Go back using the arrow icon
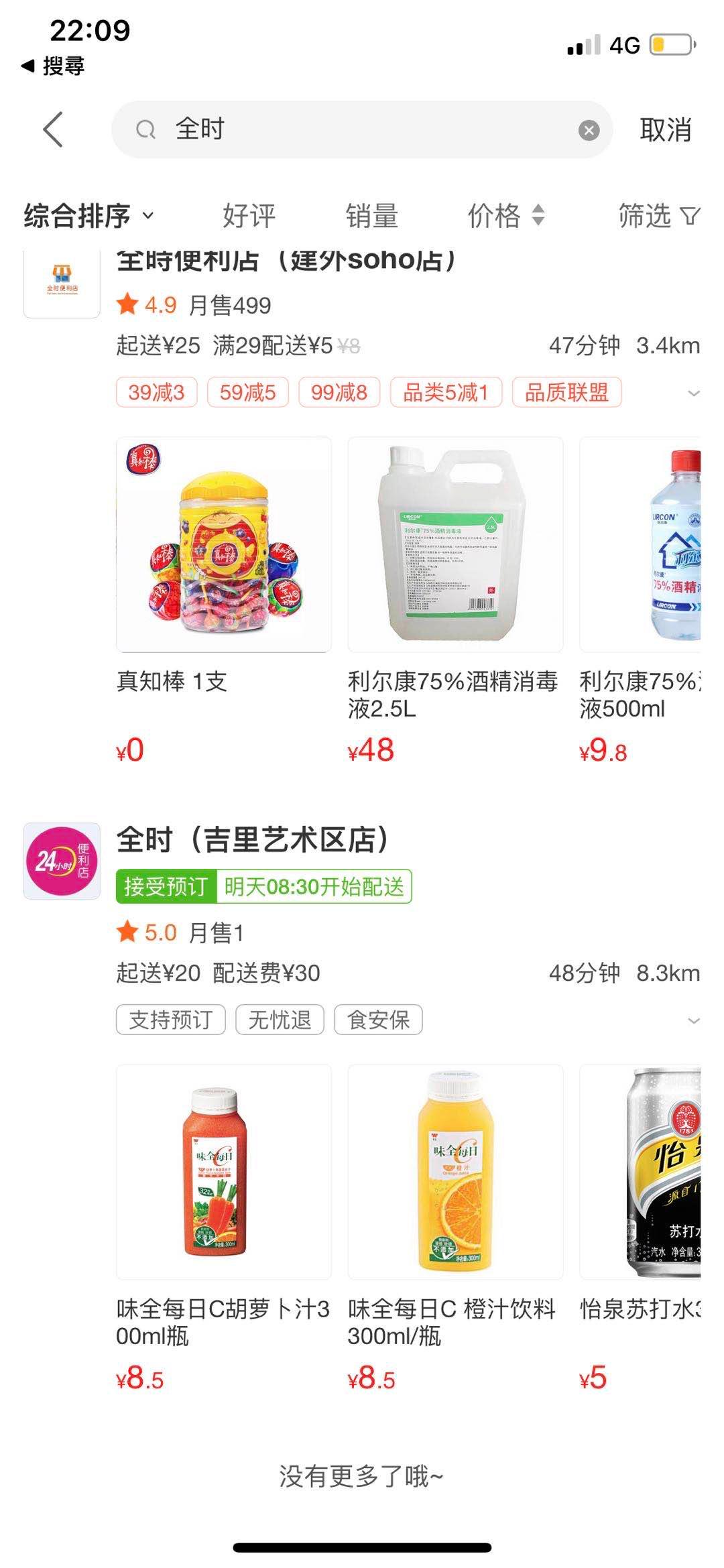This screenshot has height=1568, width=724. tap(53, 129)
